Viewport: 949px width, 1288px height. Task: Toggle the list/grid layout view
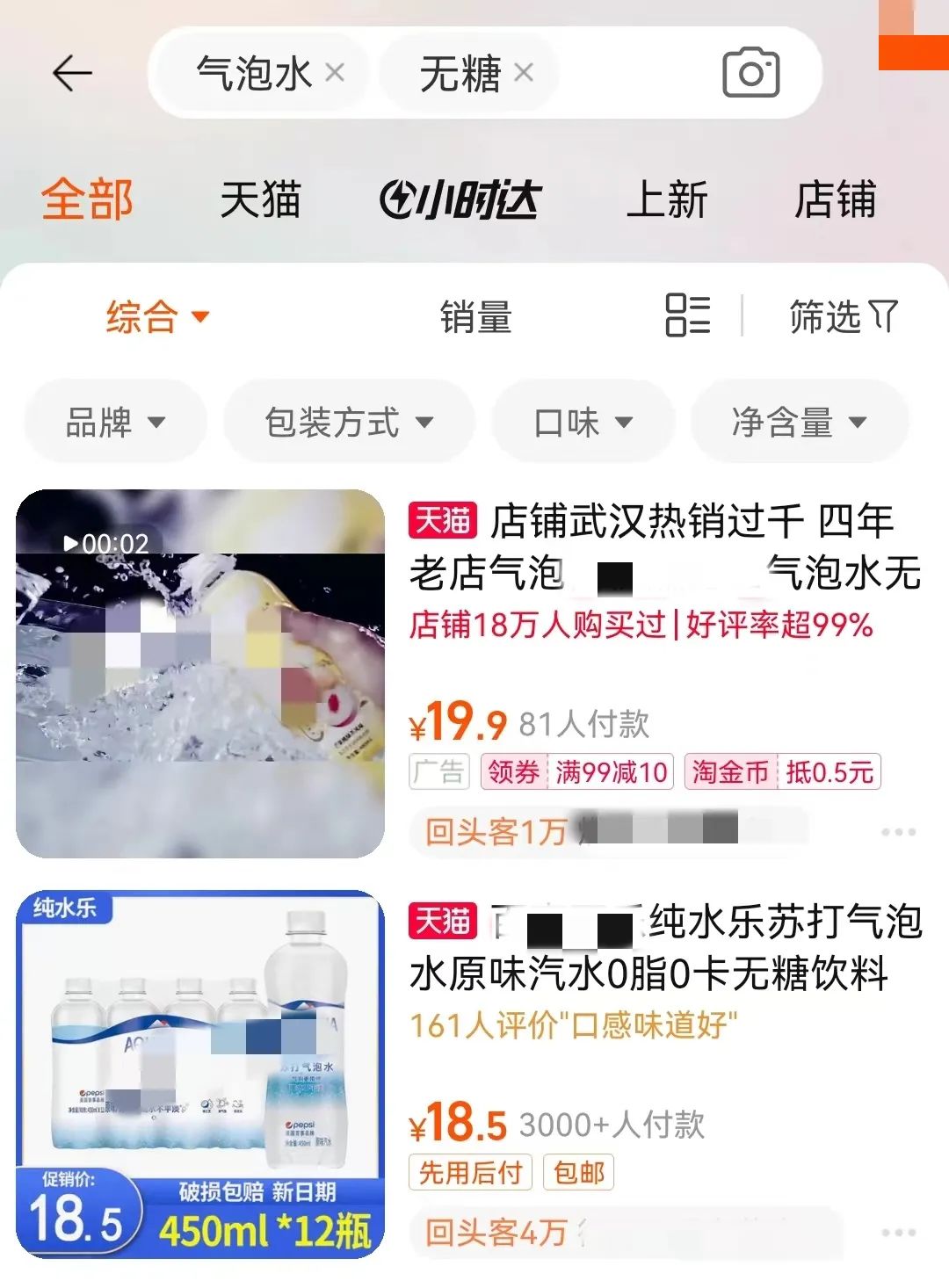point(687,315)
